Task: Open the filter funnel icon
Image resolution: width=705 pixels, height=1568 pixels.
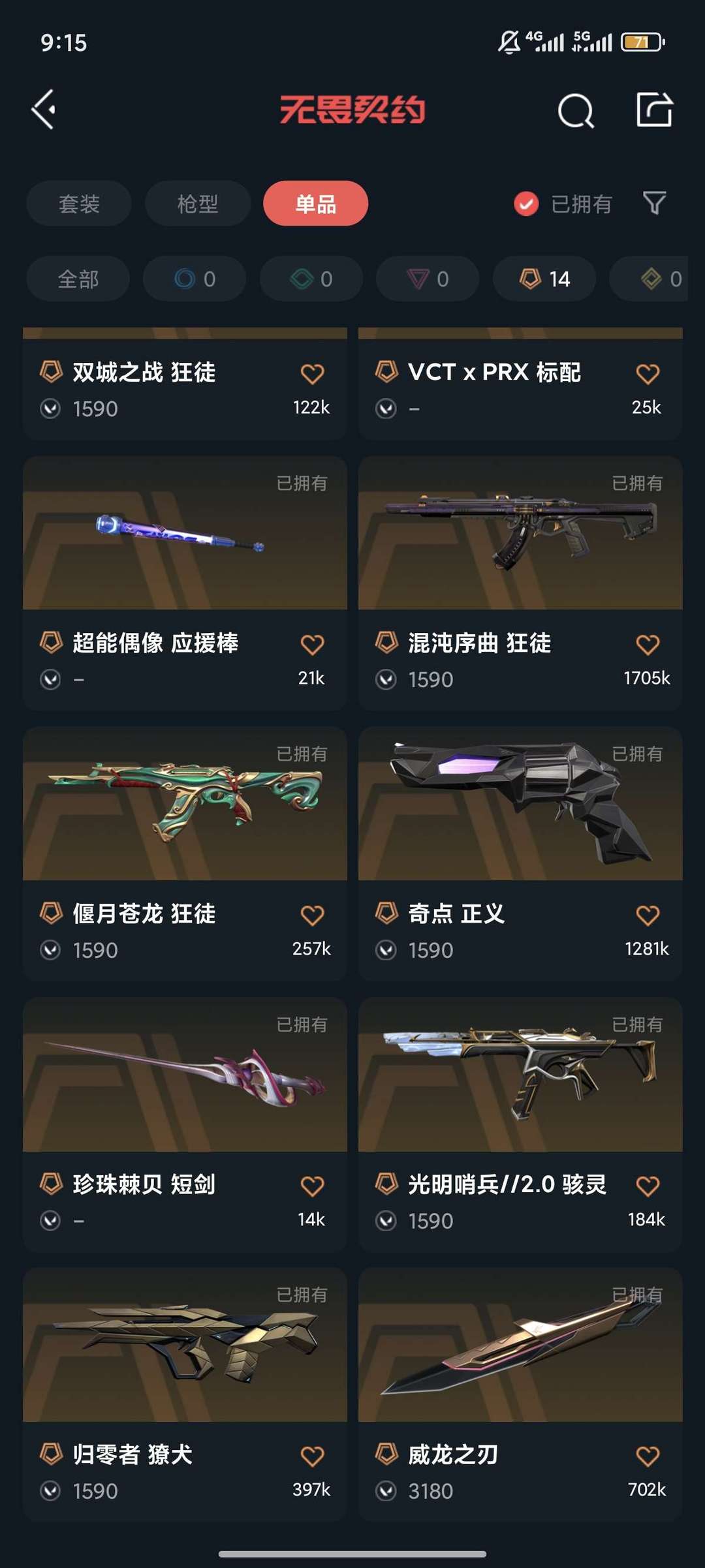Action: [x=654, y=203]
